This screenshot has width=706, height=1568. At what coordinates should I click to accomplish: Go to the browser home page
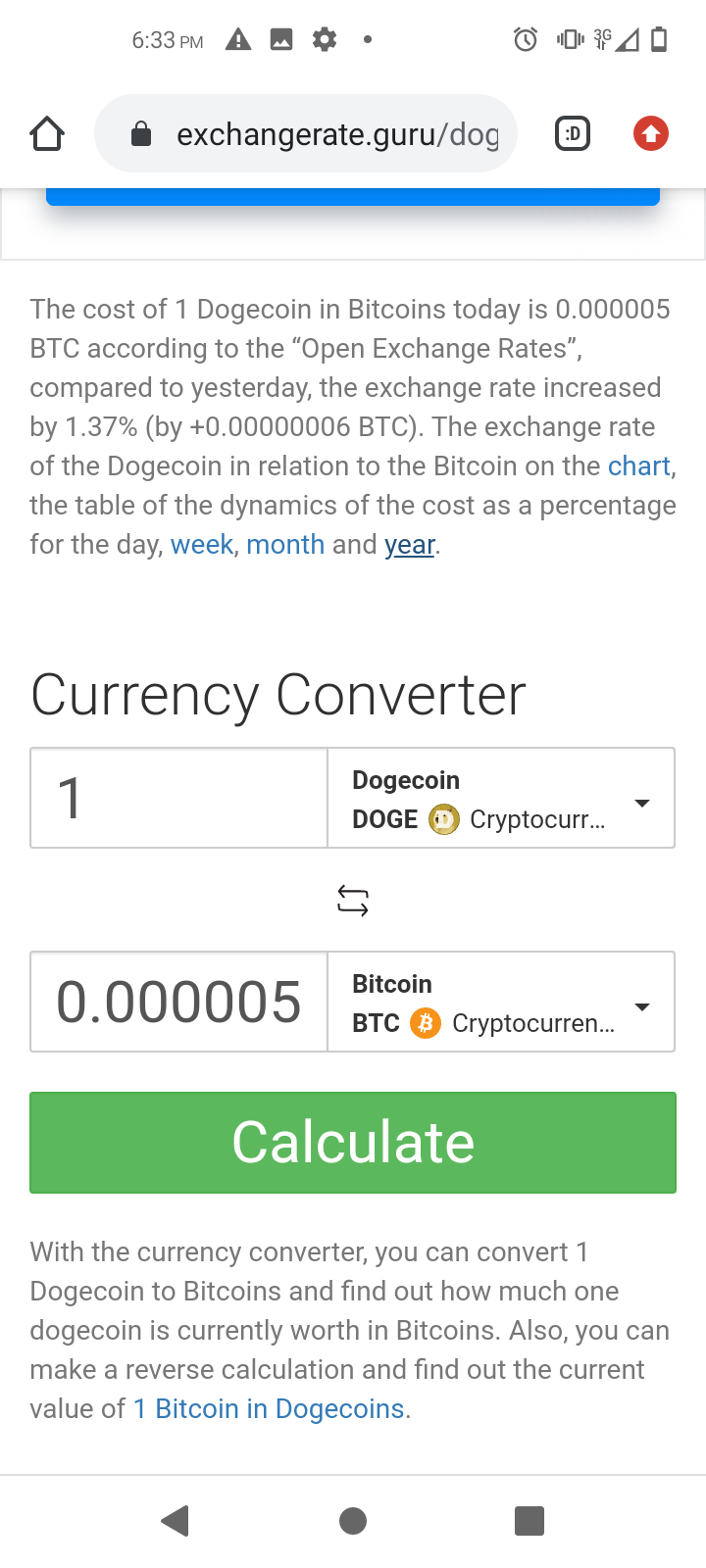47,133
